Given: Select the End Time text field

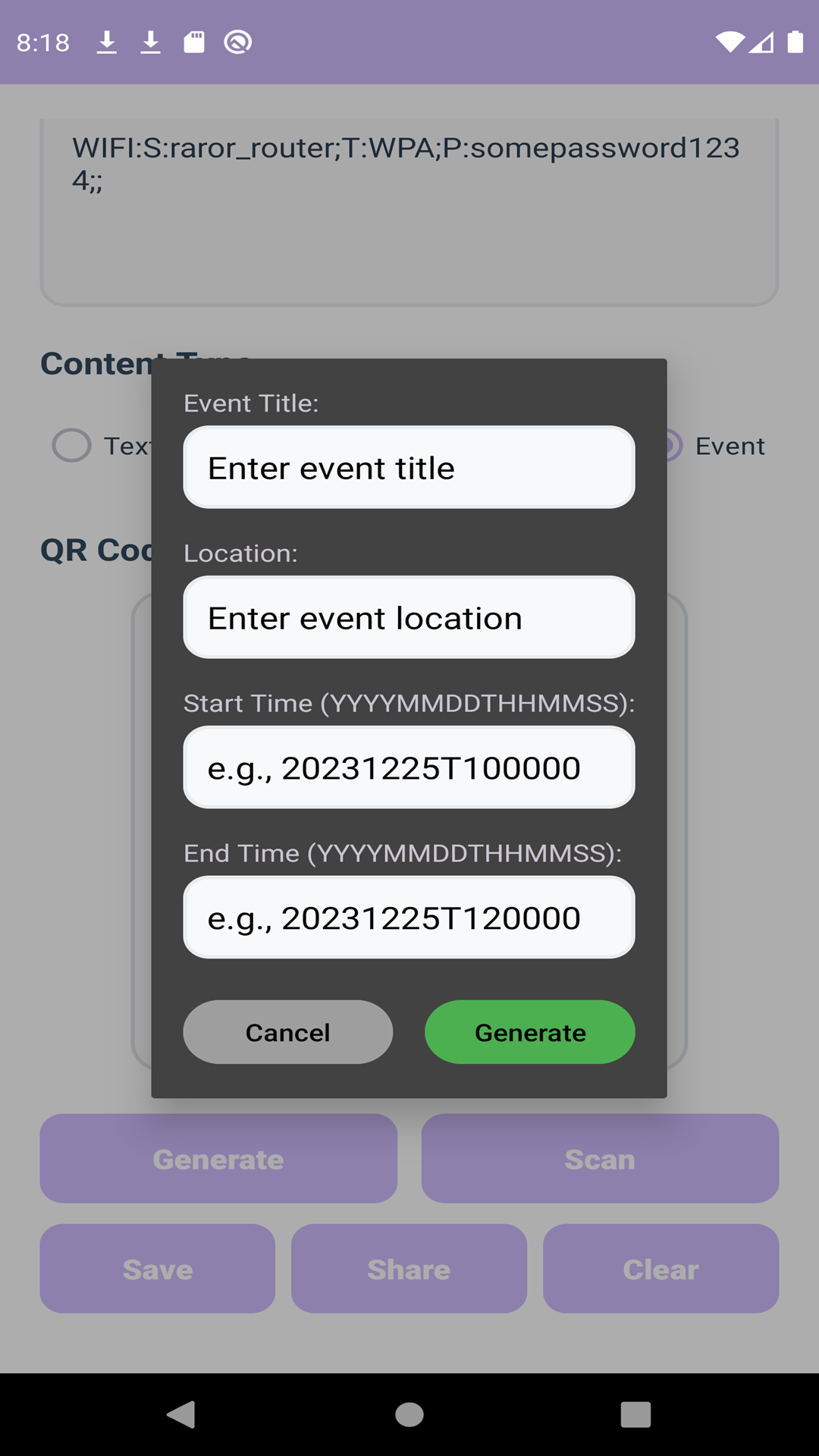Looking at the screenshot, I should click(x=409, y=918).
